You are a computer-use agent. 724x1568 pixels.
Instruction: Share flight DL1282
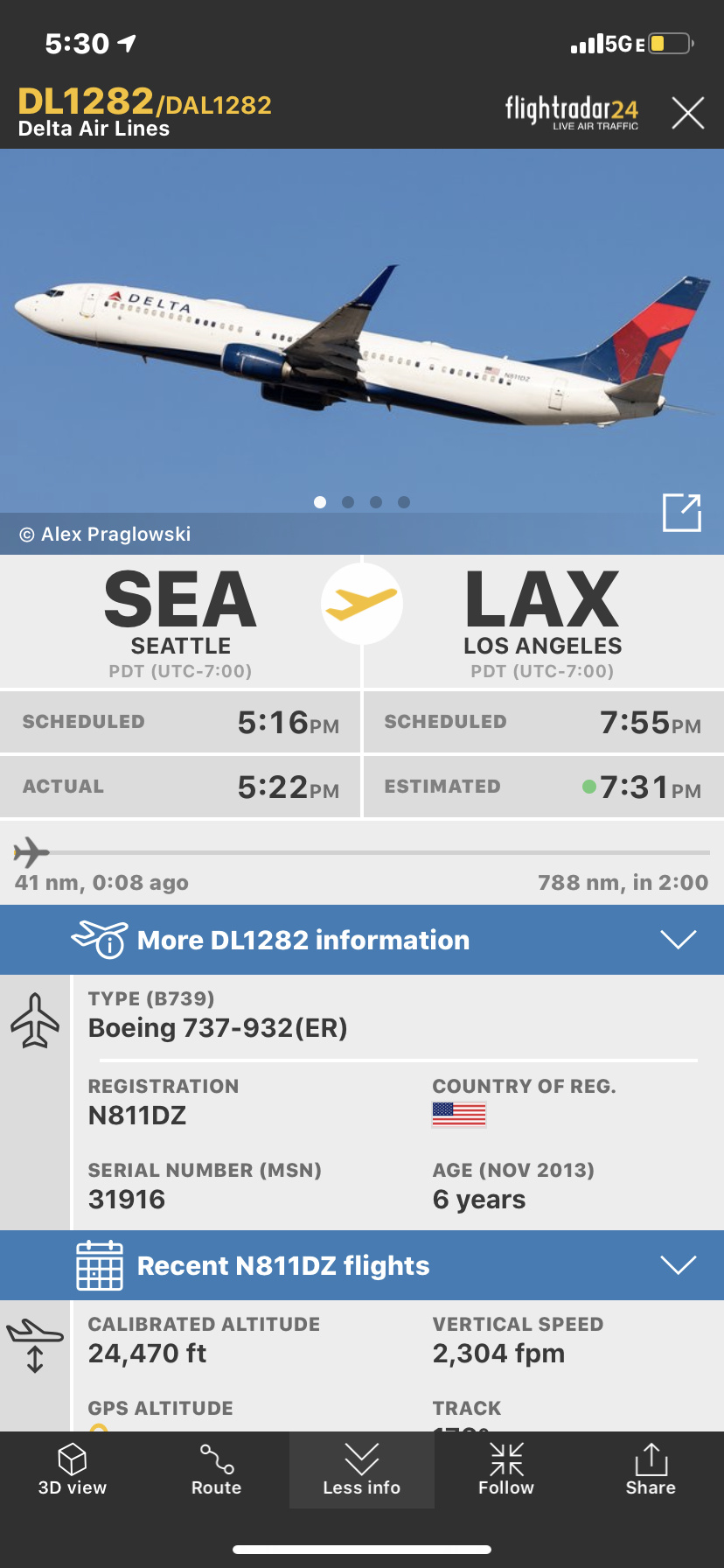point(651,1470)
